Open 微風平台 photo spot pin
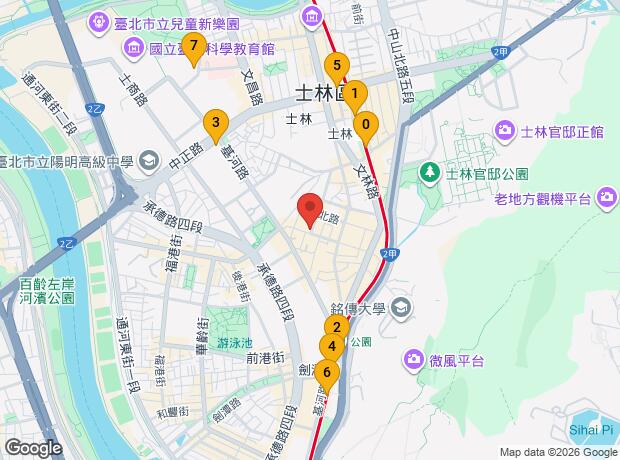The image size is (620, 460). 414,360
